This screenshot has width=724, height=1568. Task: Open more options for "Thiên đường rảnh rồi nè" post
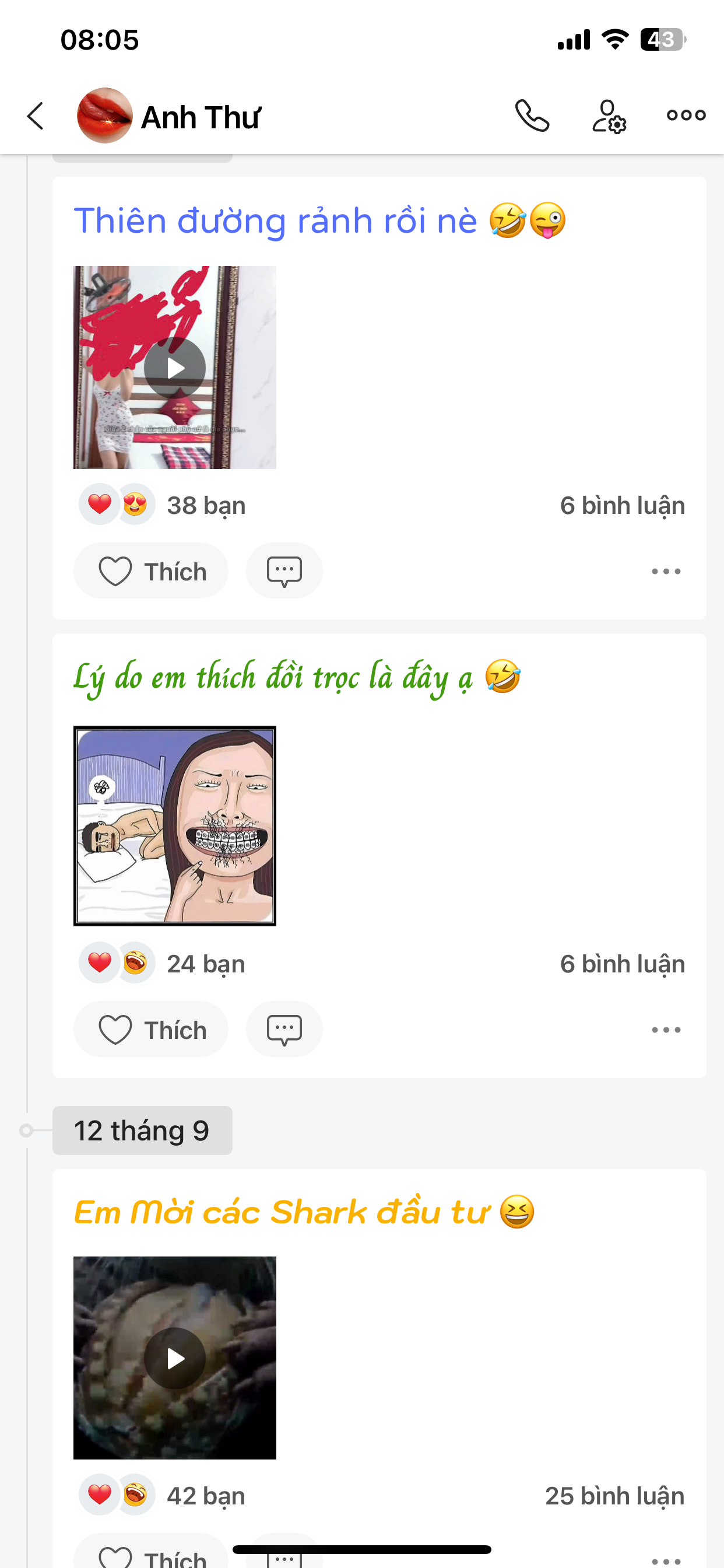pyautogui.click(x=666, y=571)
